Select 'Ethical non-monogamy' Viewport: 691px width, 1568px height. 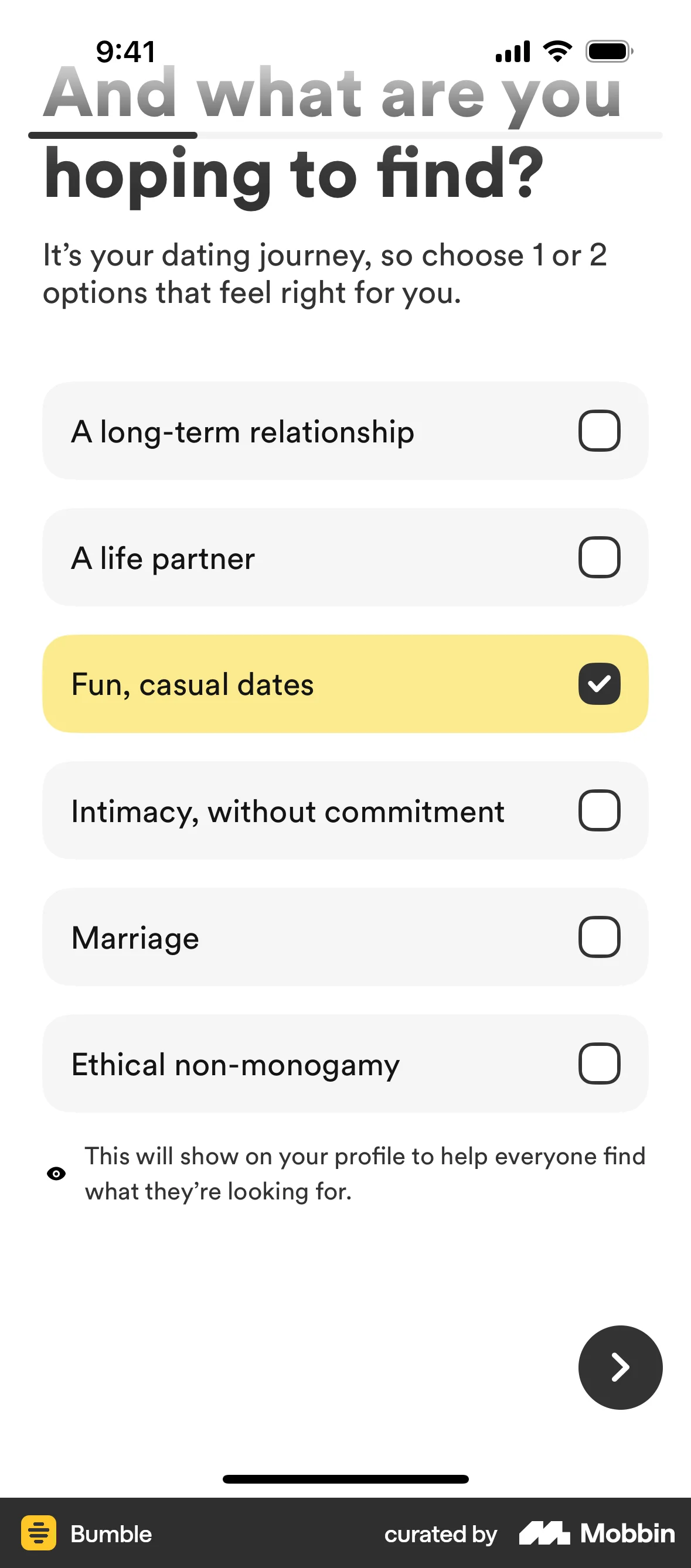599,1063
